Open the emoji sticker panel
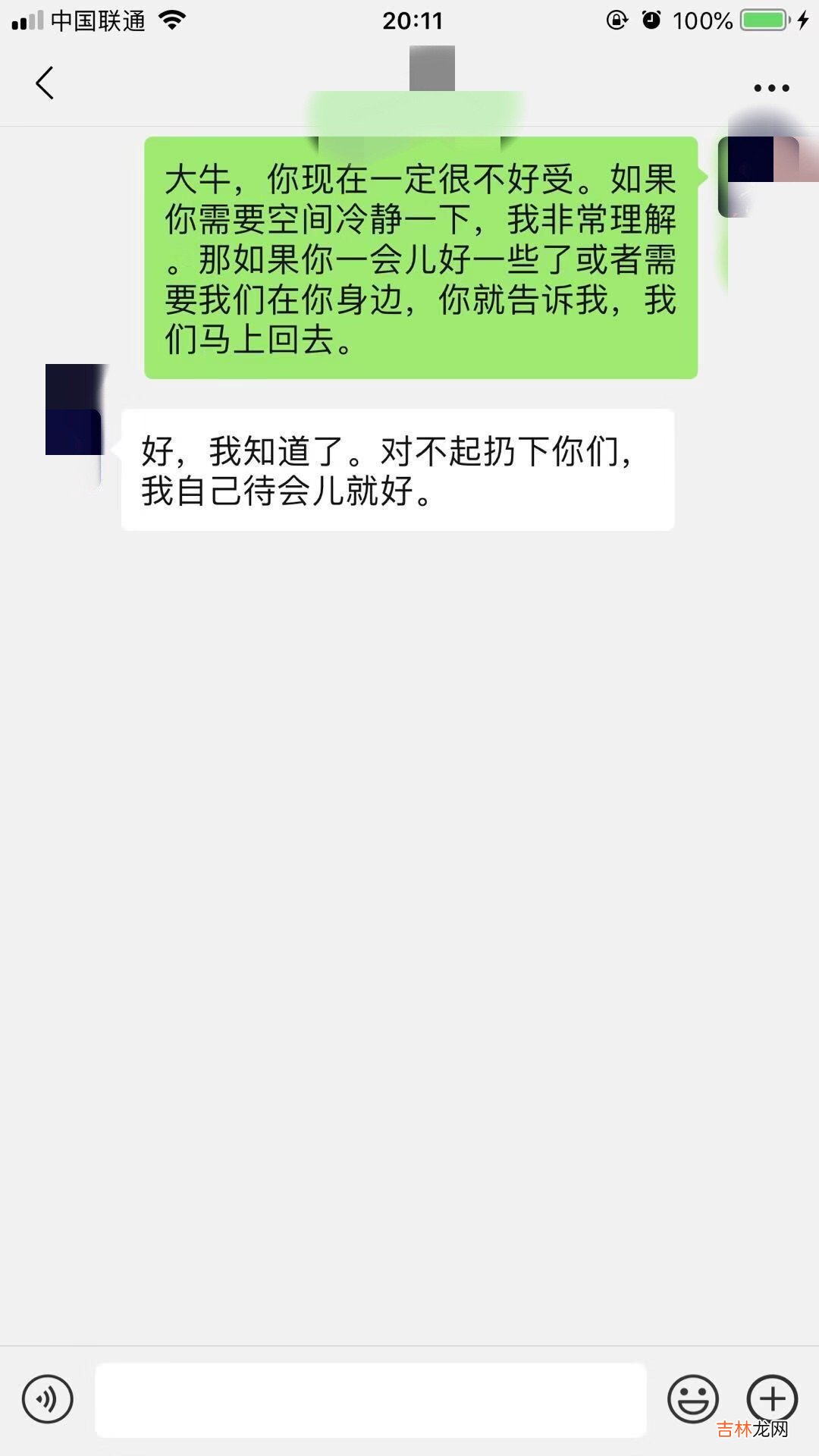 692,1399
